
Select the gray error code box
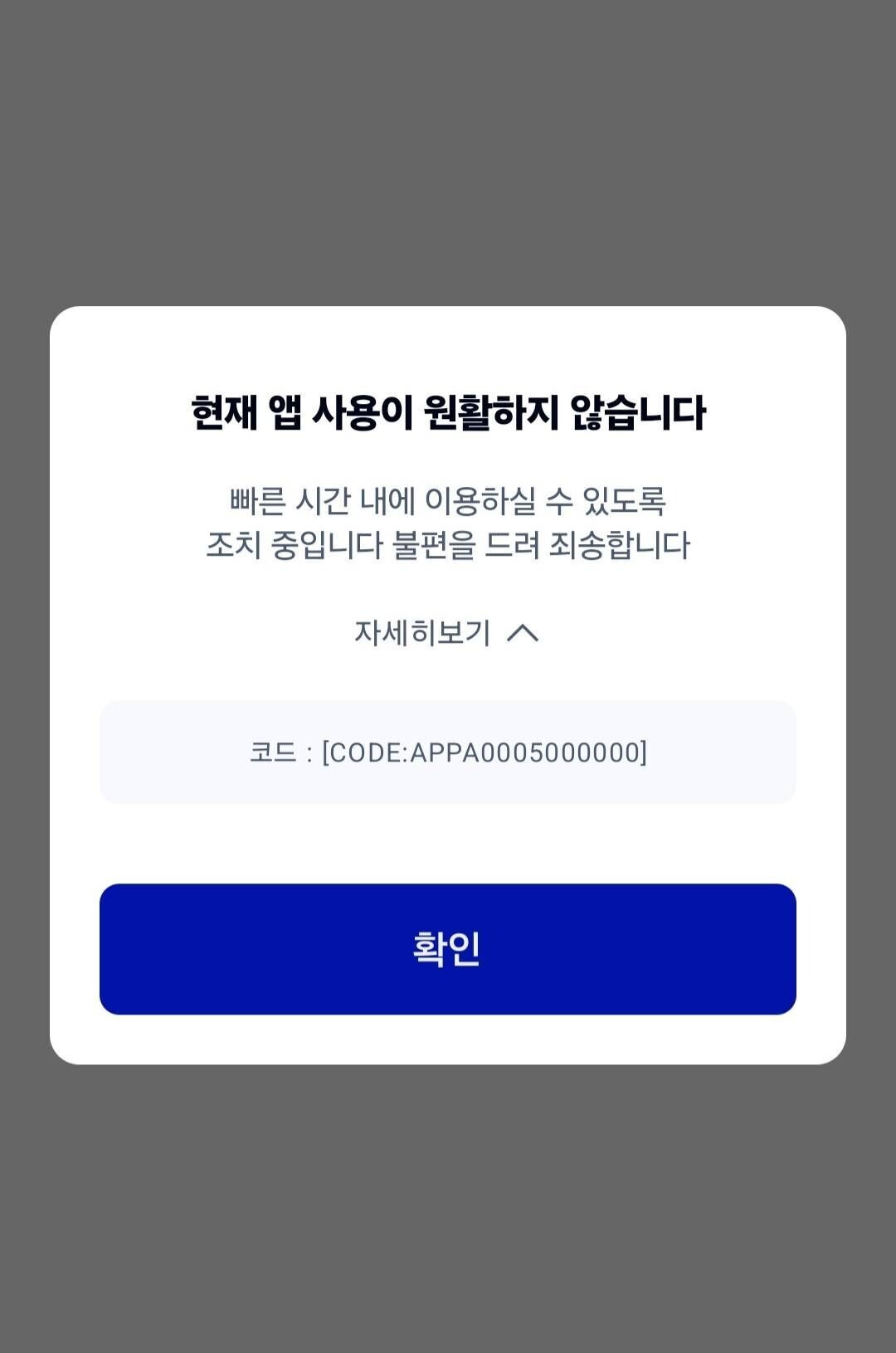(448, 752)
